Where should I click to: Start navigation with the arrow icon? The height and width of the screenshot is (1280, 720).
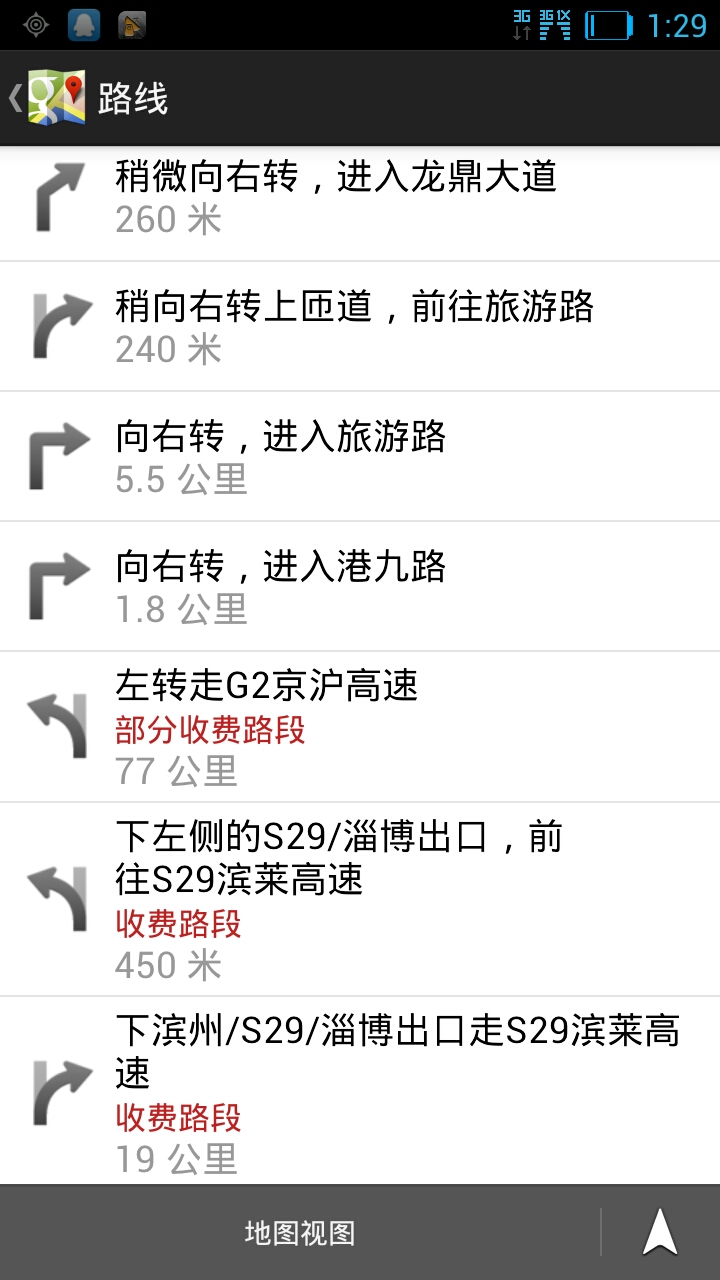point(660,1233)
